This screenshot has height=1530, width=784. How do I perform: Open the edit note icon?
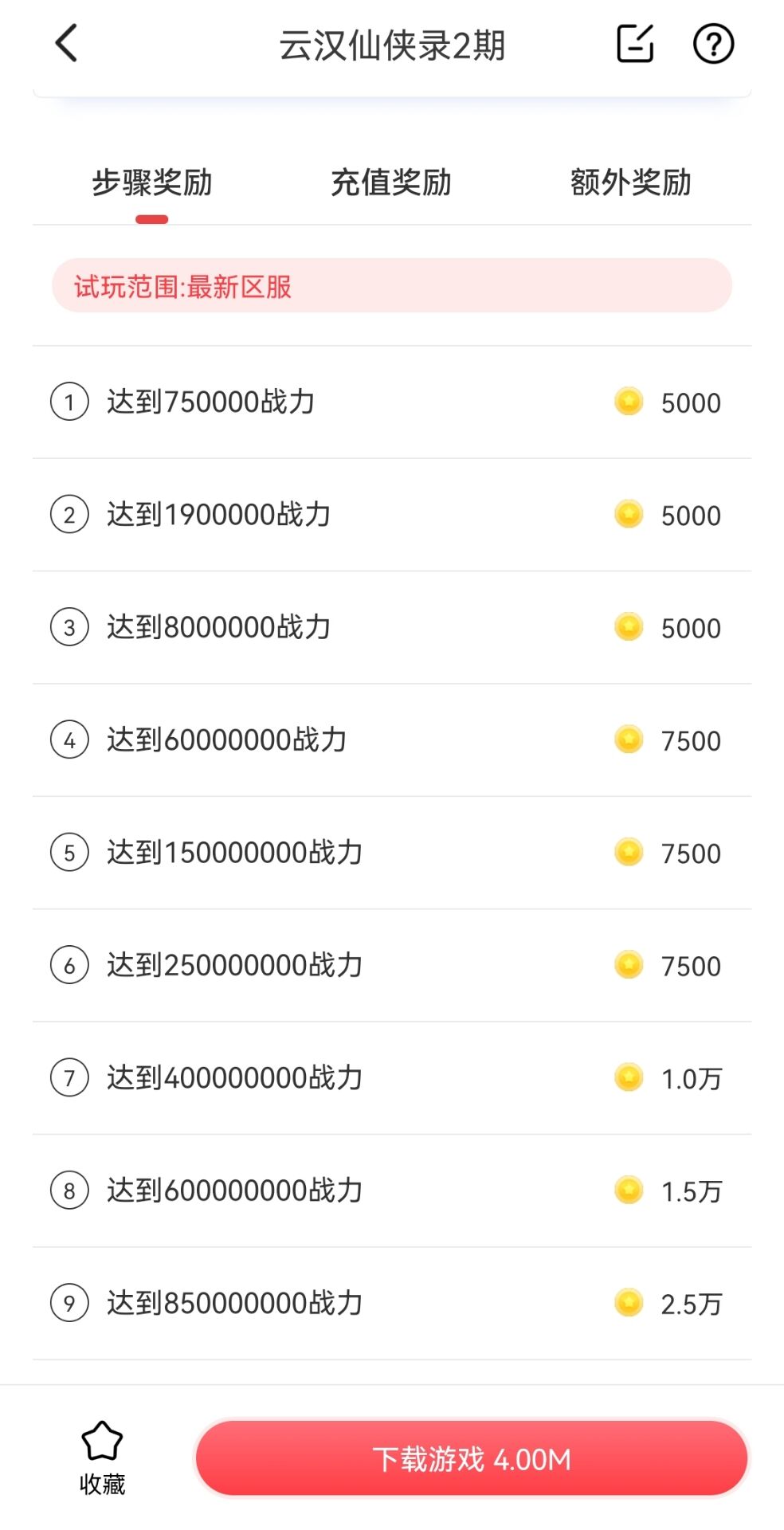pos(635,43)
